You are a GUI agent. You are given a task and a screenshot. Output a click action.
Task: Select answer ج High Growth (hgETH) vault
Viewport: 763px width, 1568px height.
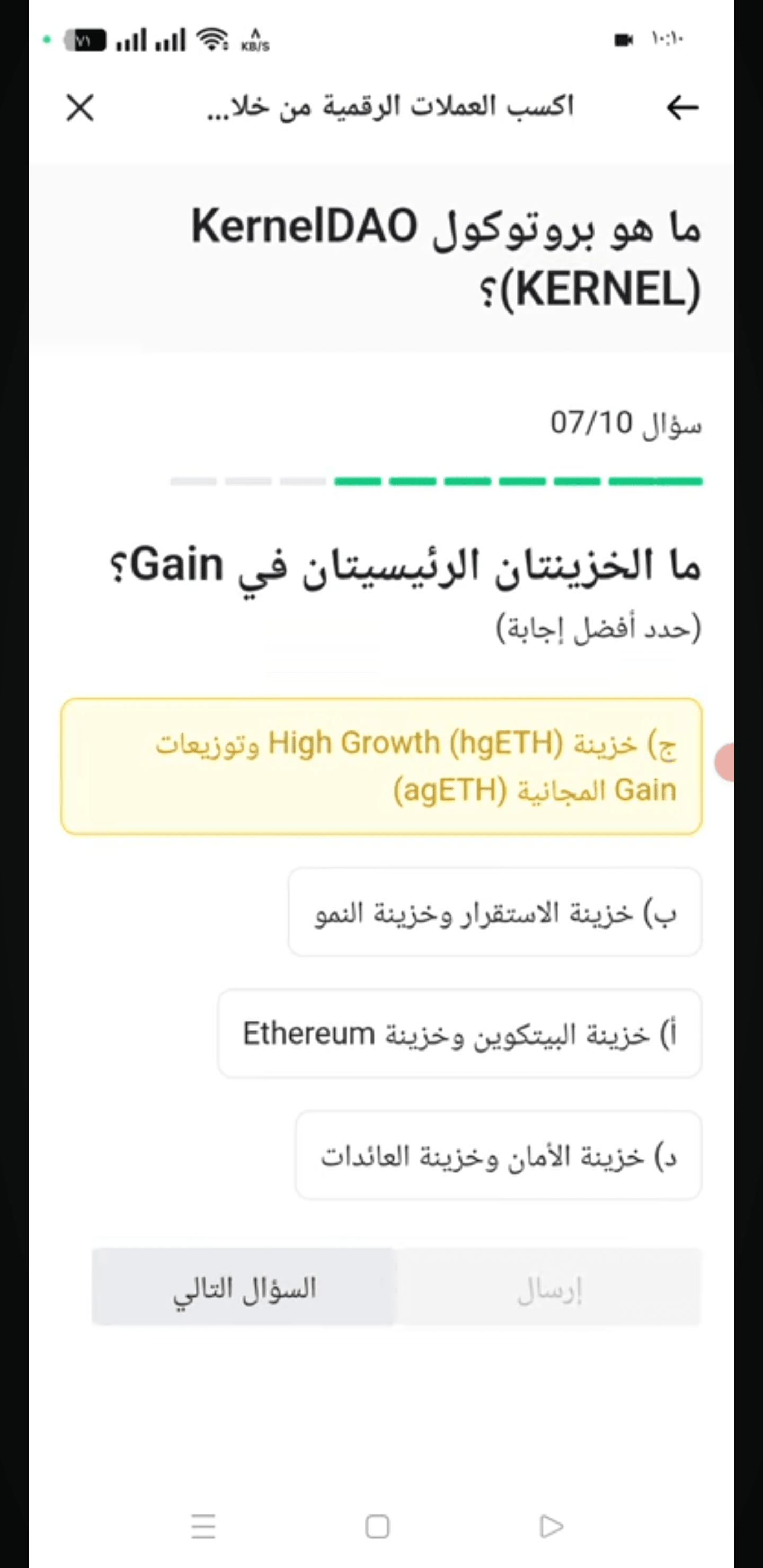point(381,767)
